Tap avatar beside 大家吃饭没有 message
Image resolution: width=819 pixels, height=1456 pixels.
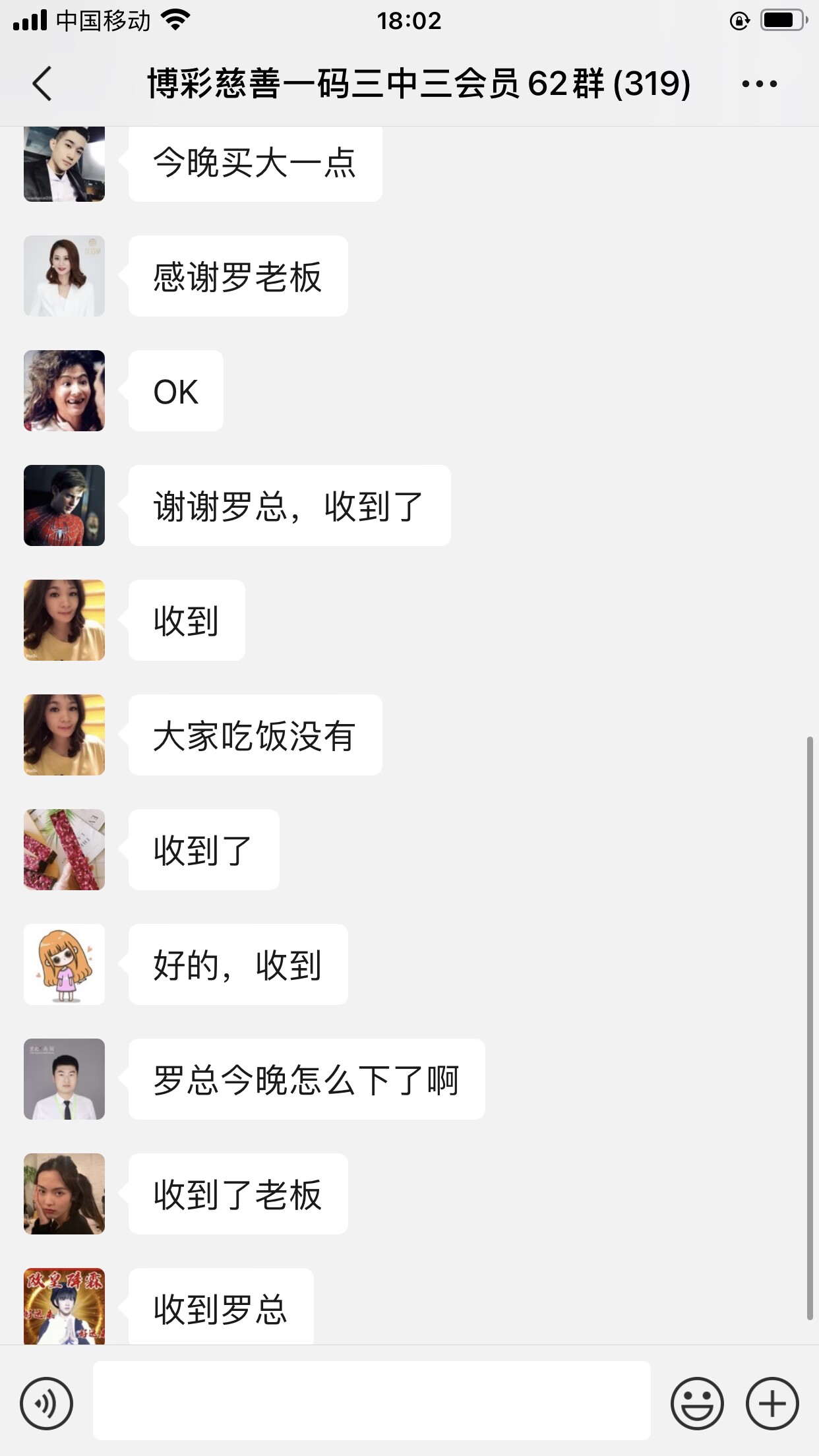(64, 735)
